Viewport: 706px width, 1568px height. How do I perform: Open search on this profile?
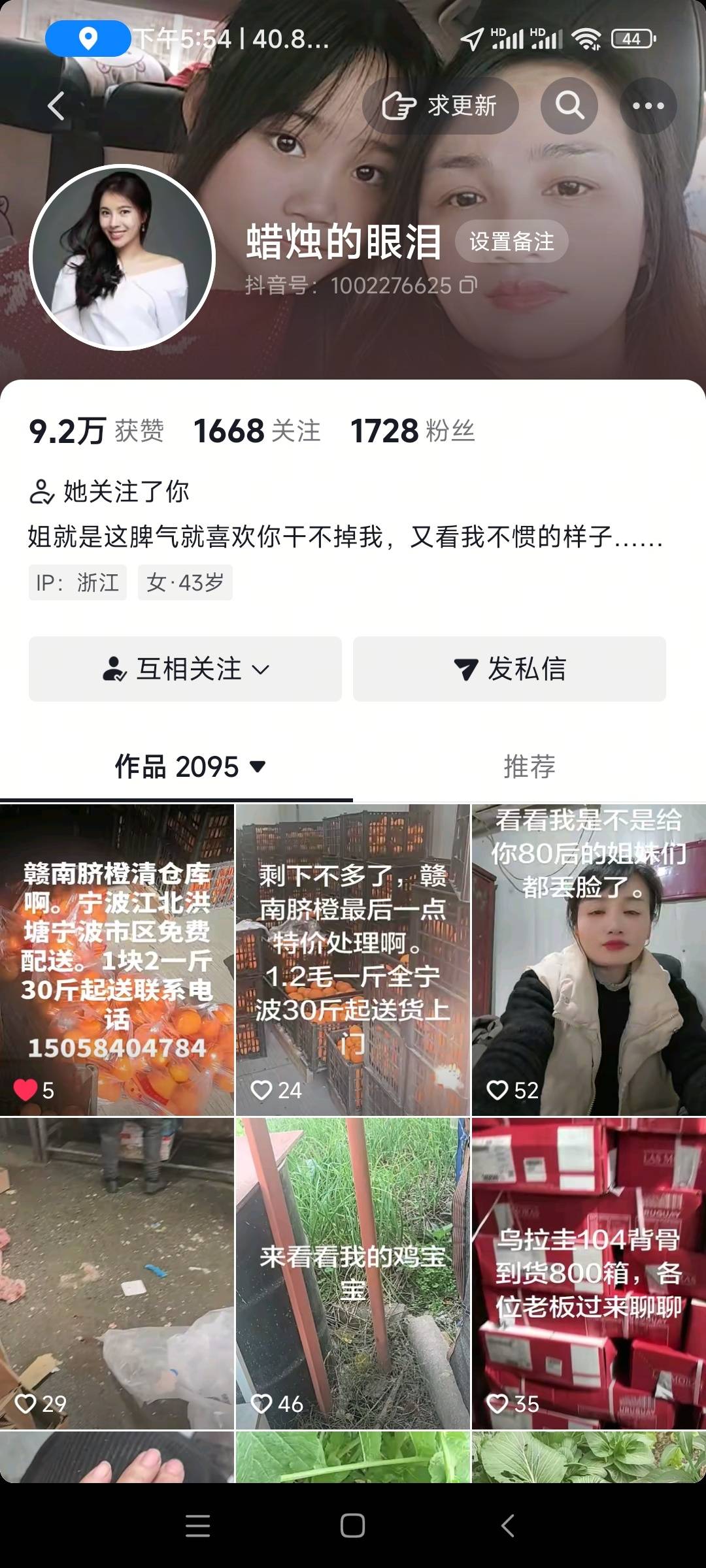[569, 106]
